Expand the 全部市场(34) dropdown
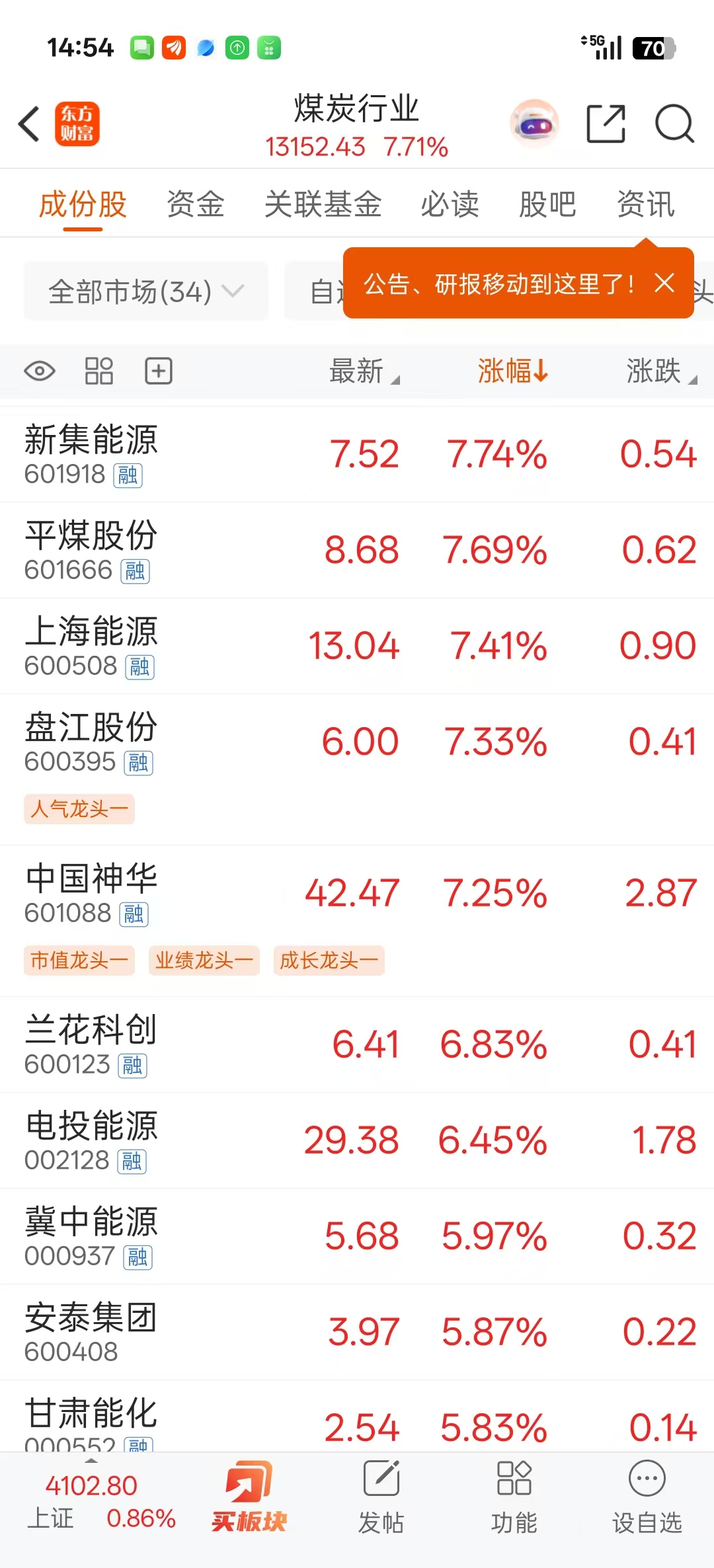Screen dimensions: 714x1568 tap(146, 292)
